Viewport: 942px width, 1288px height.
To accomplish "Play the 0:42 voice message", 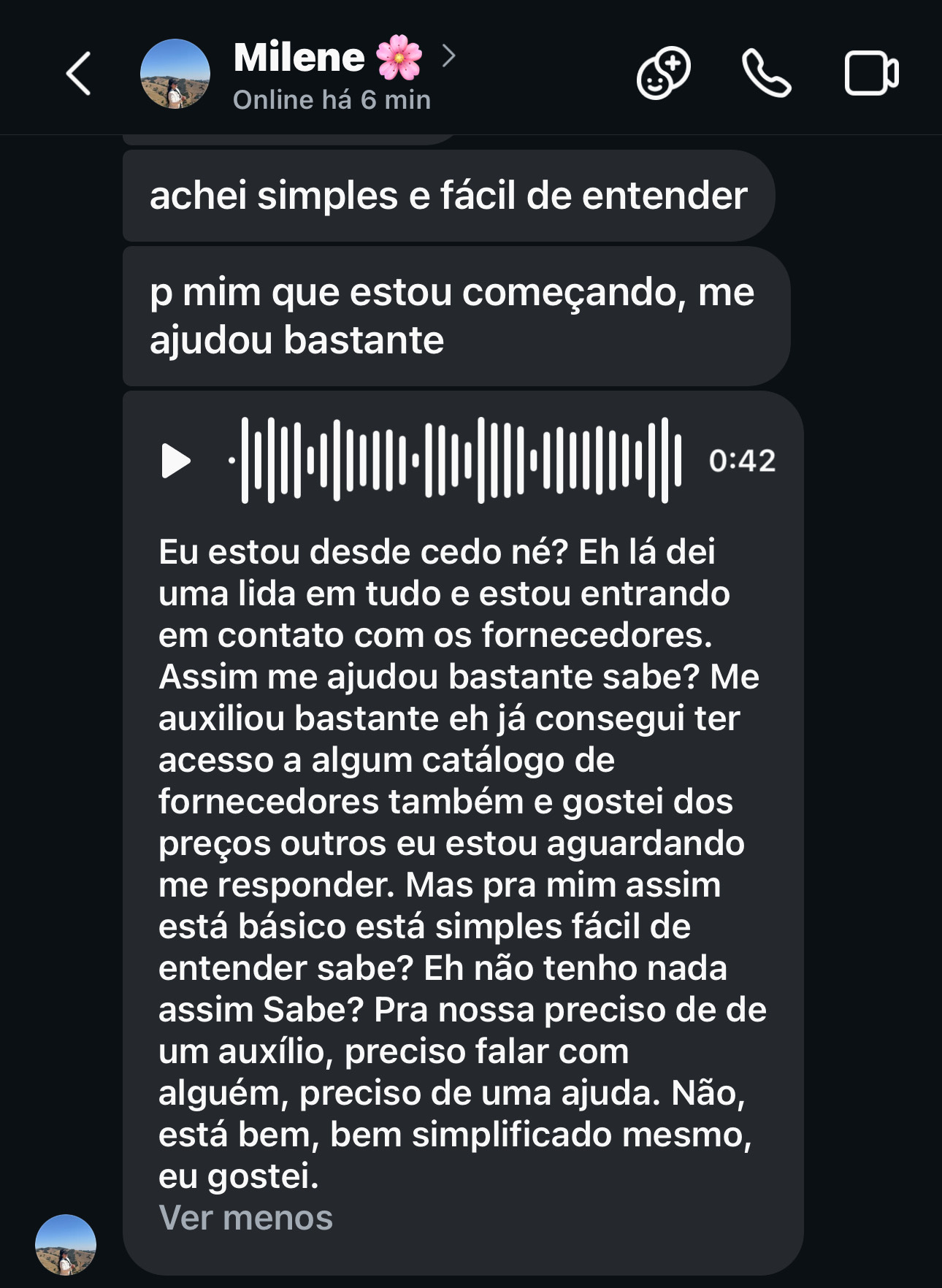I will pos(176,461).
